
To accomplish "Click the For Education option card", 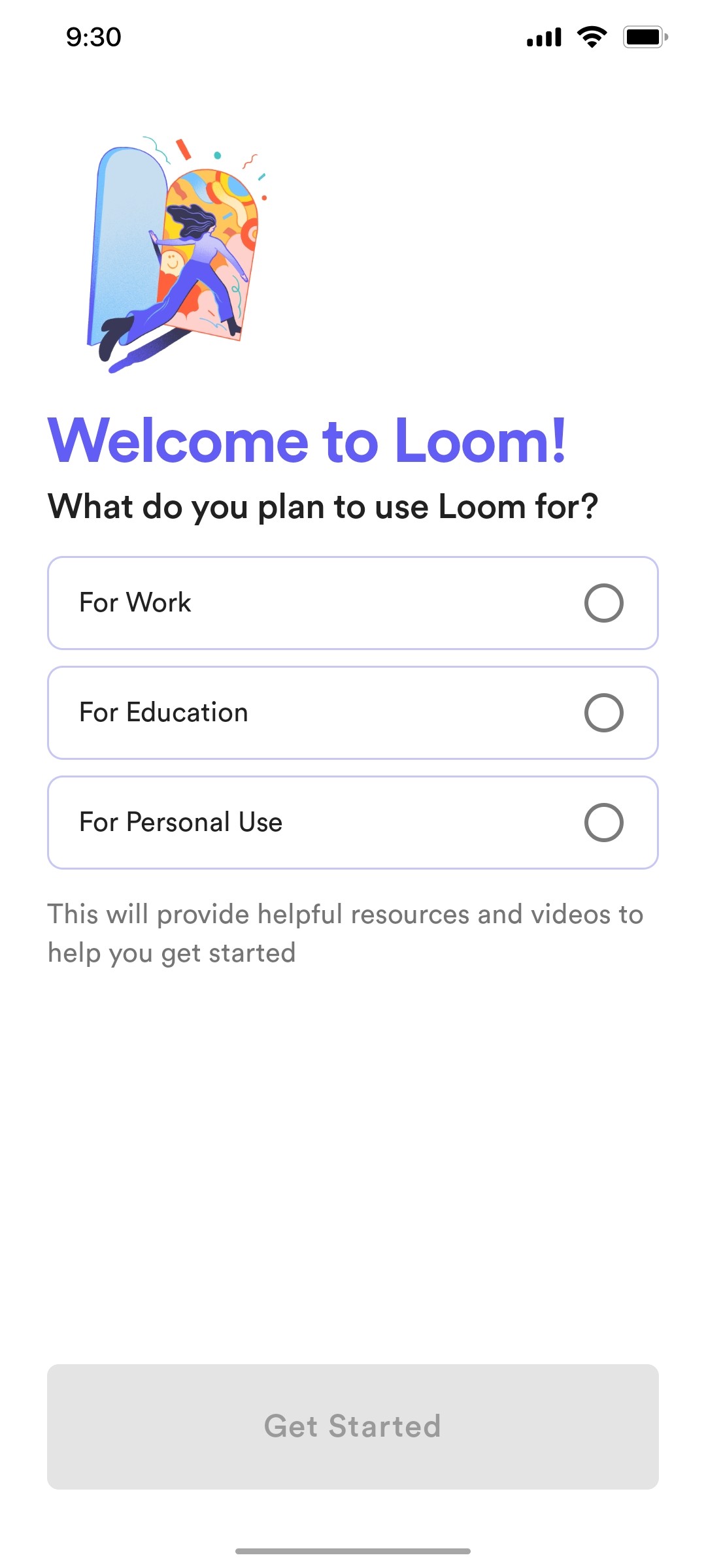I will coord(261,713).
